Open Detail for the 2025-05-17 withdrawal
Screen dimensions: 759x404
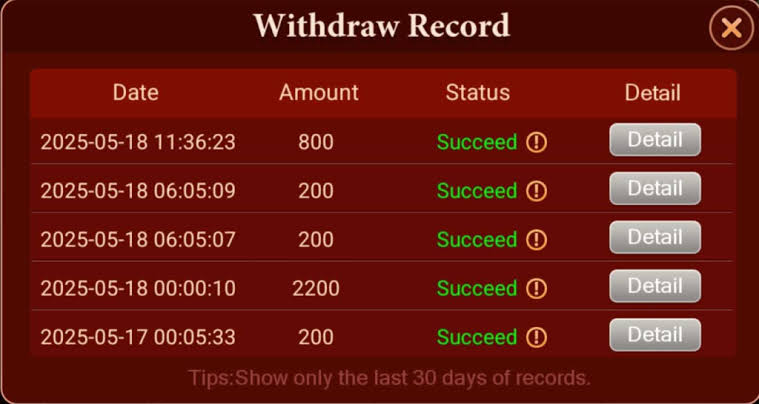[655, 335]
